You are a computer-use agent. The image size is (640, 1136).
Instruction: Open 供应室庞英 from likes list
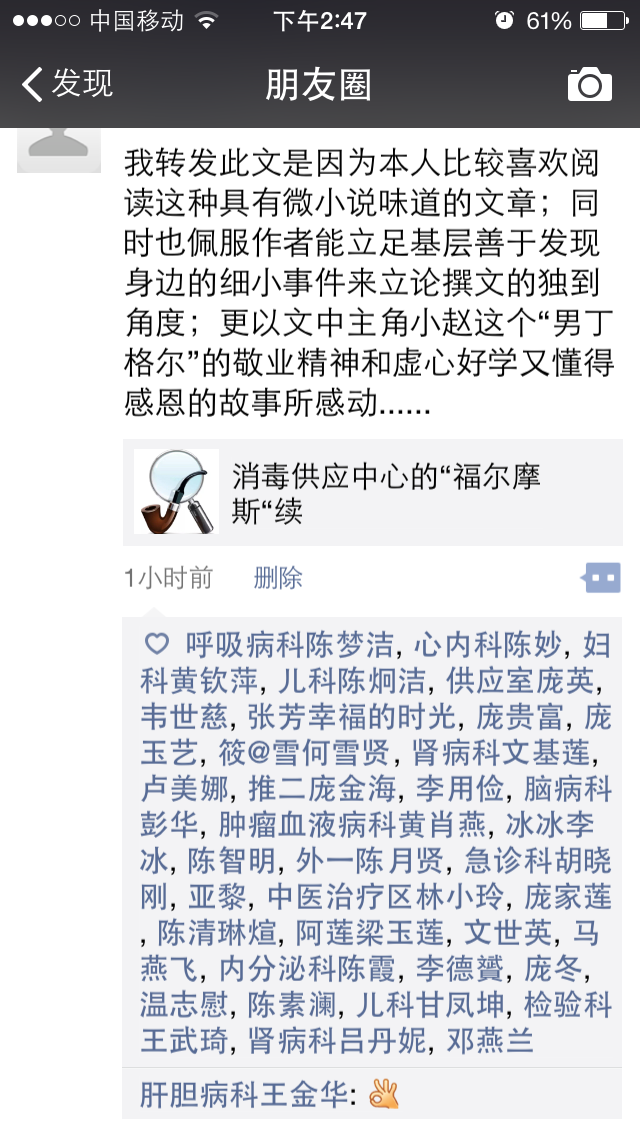click(516, 682)
